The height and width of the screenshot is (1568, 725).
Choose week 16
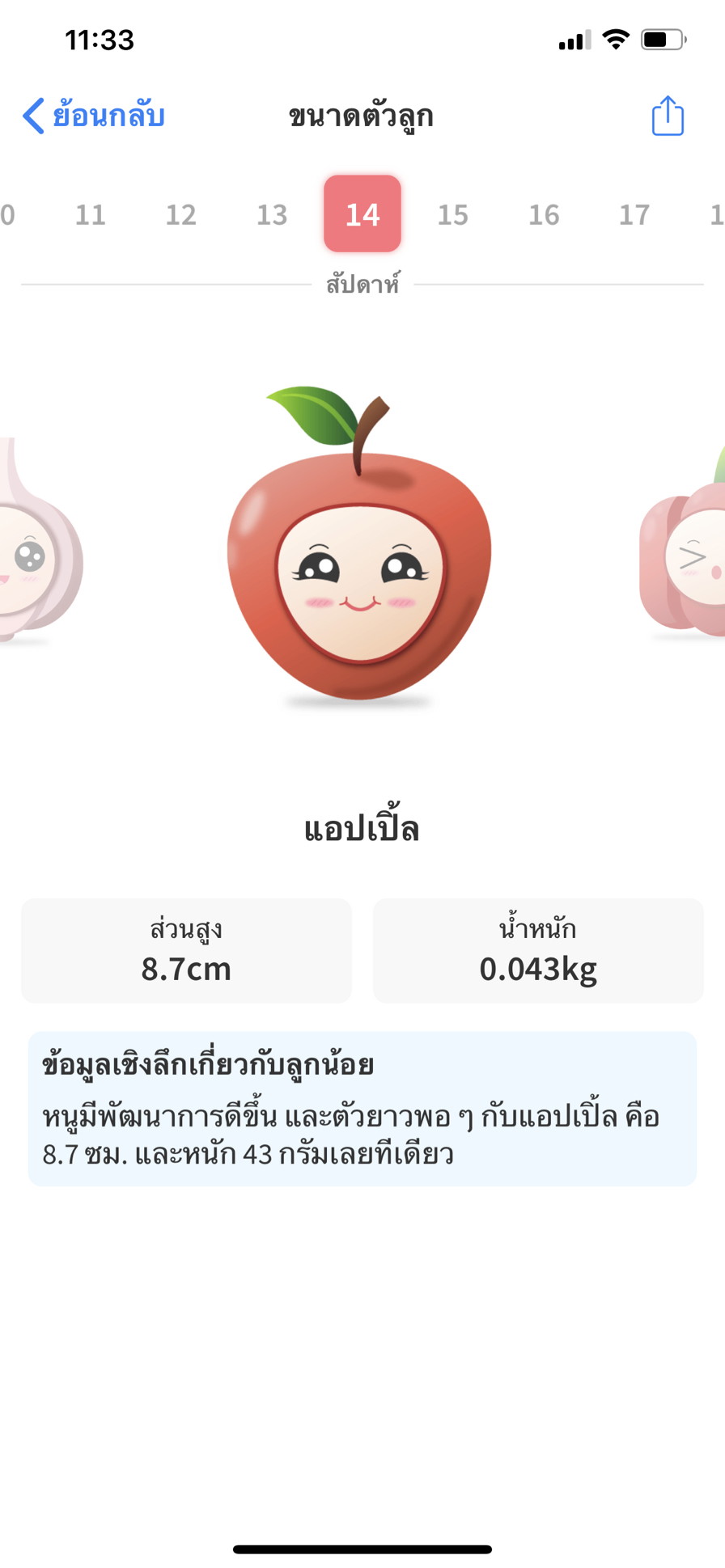(544, 214)
